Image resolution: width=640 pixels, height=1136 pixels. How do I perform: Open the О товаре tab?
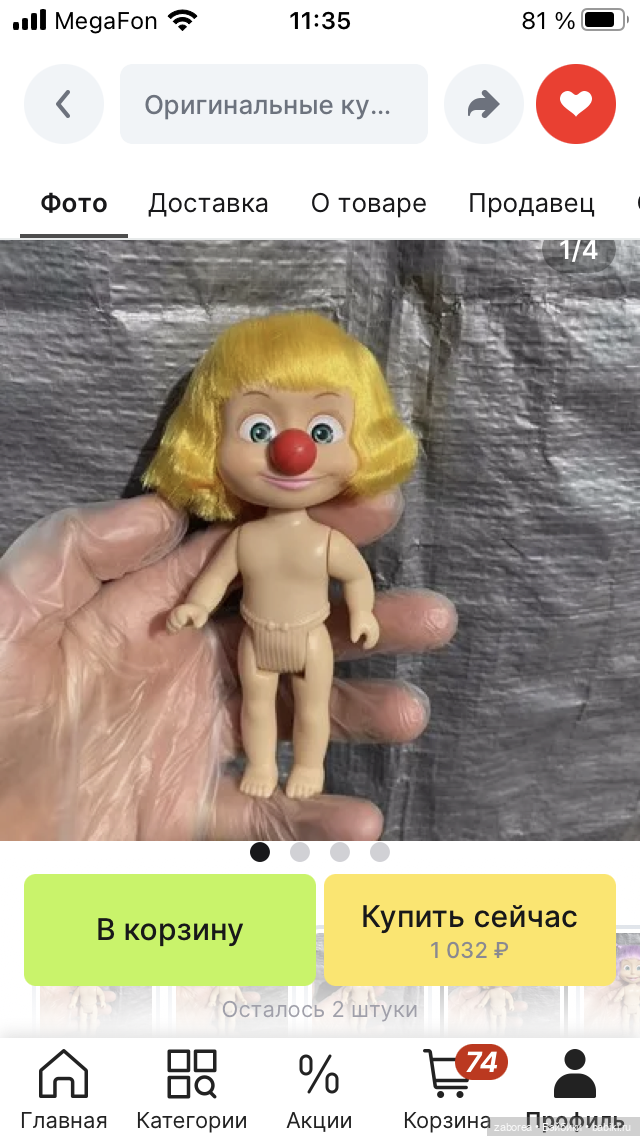click(x=368, y=204)
